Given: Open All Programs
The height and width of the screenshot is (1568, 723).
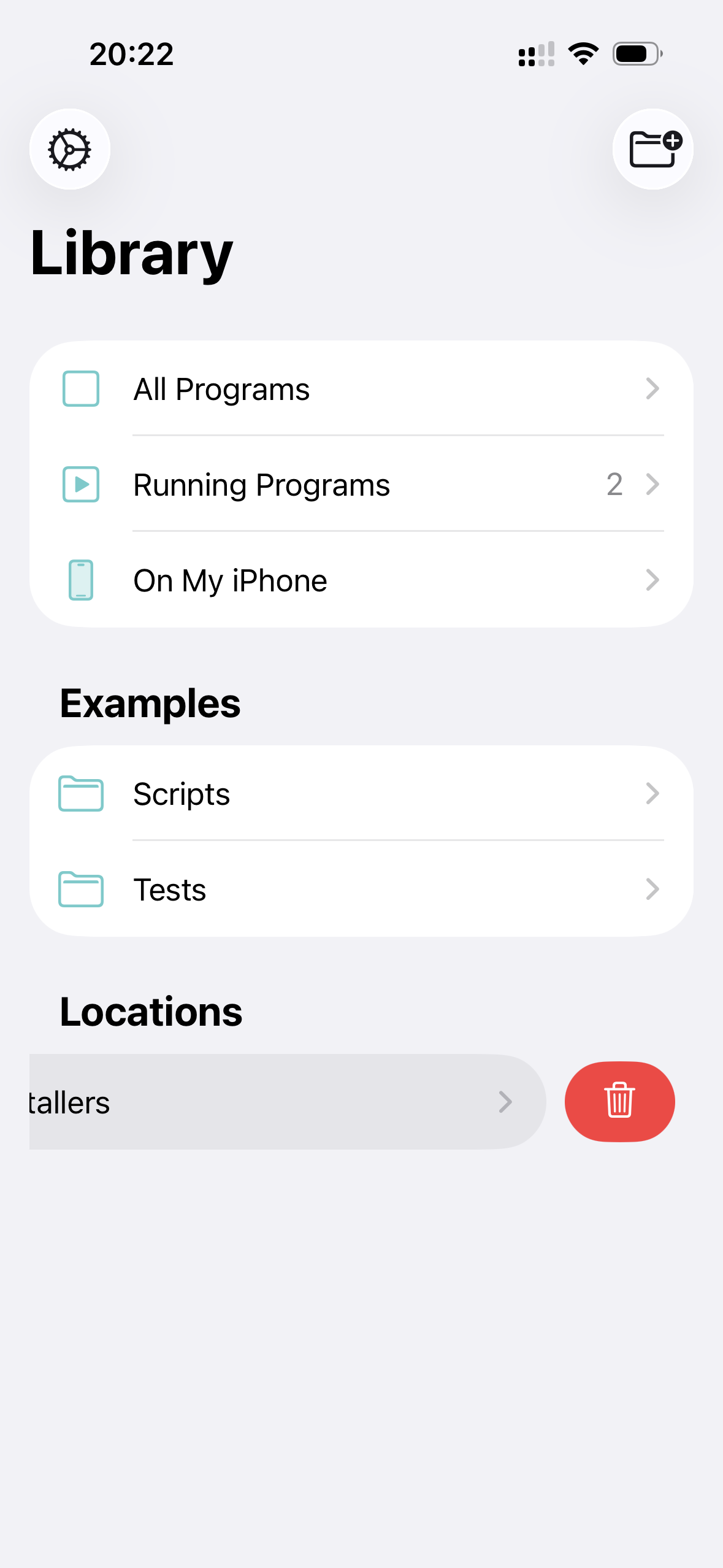Looking at the screenshot, I should click(x=361, y=389).
